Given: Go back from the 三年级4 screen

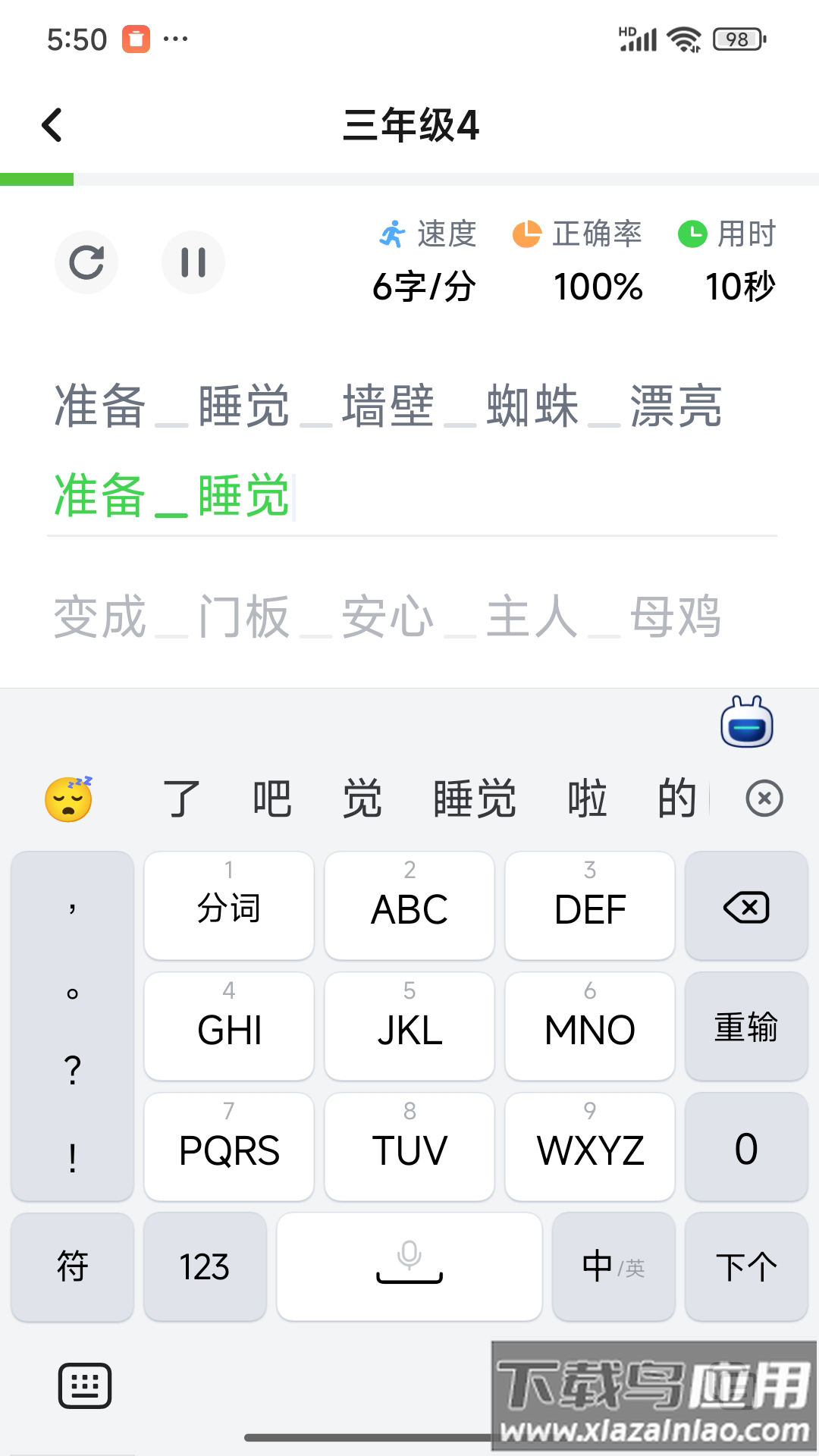Looking at the screenshot, I should (x=52, y=125).
